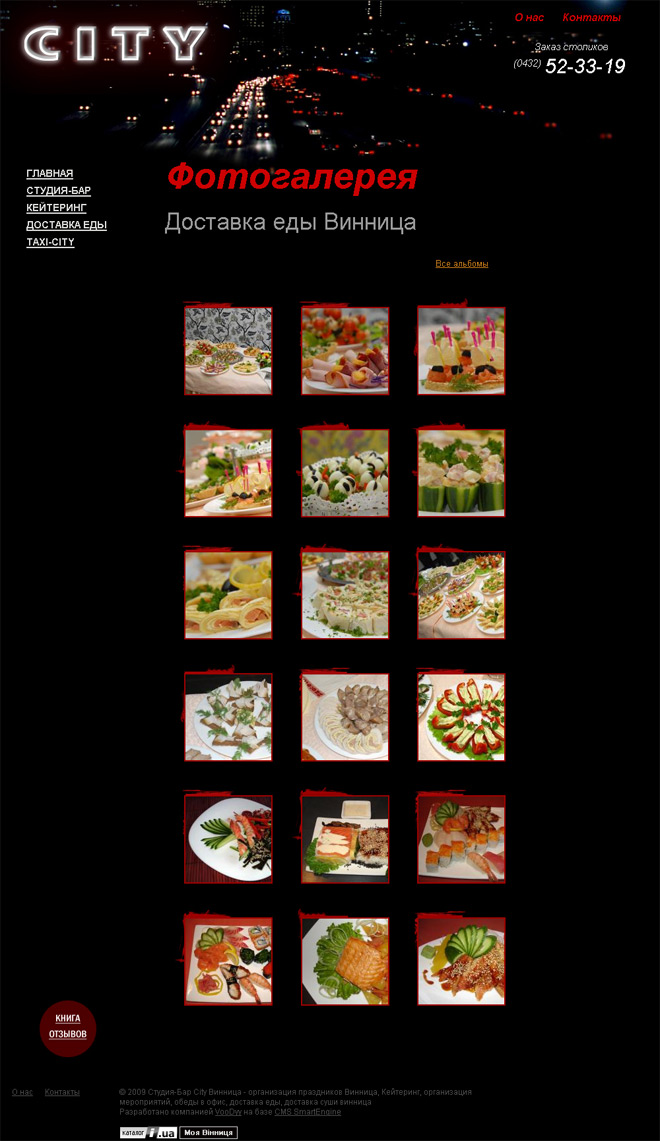Tap the top О нас link
660x1141 pixels.
point(529,18)
